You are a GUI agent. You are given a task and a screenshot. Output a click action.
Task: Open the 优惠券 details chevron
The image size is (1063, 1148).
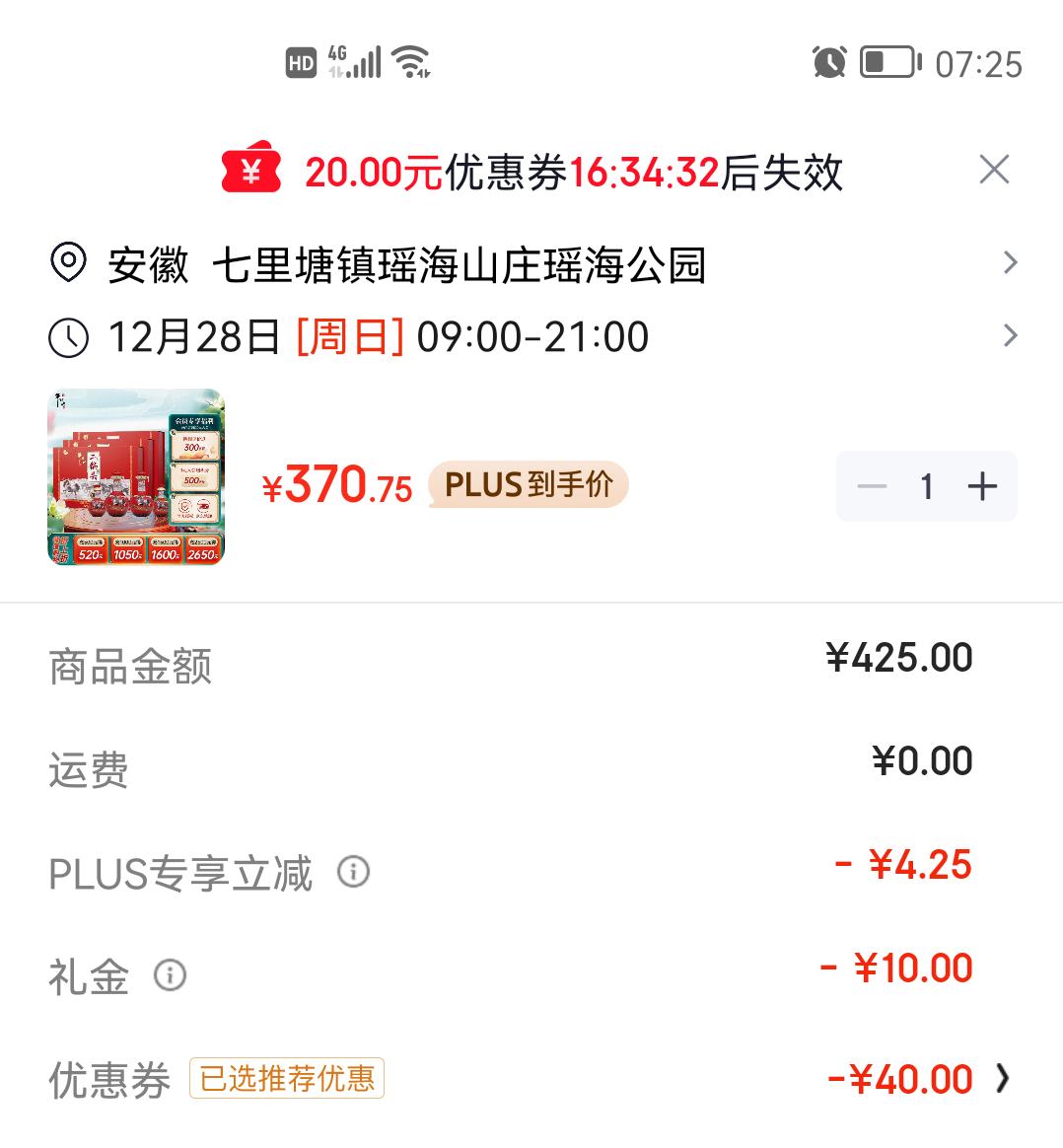[1004, 1079]
